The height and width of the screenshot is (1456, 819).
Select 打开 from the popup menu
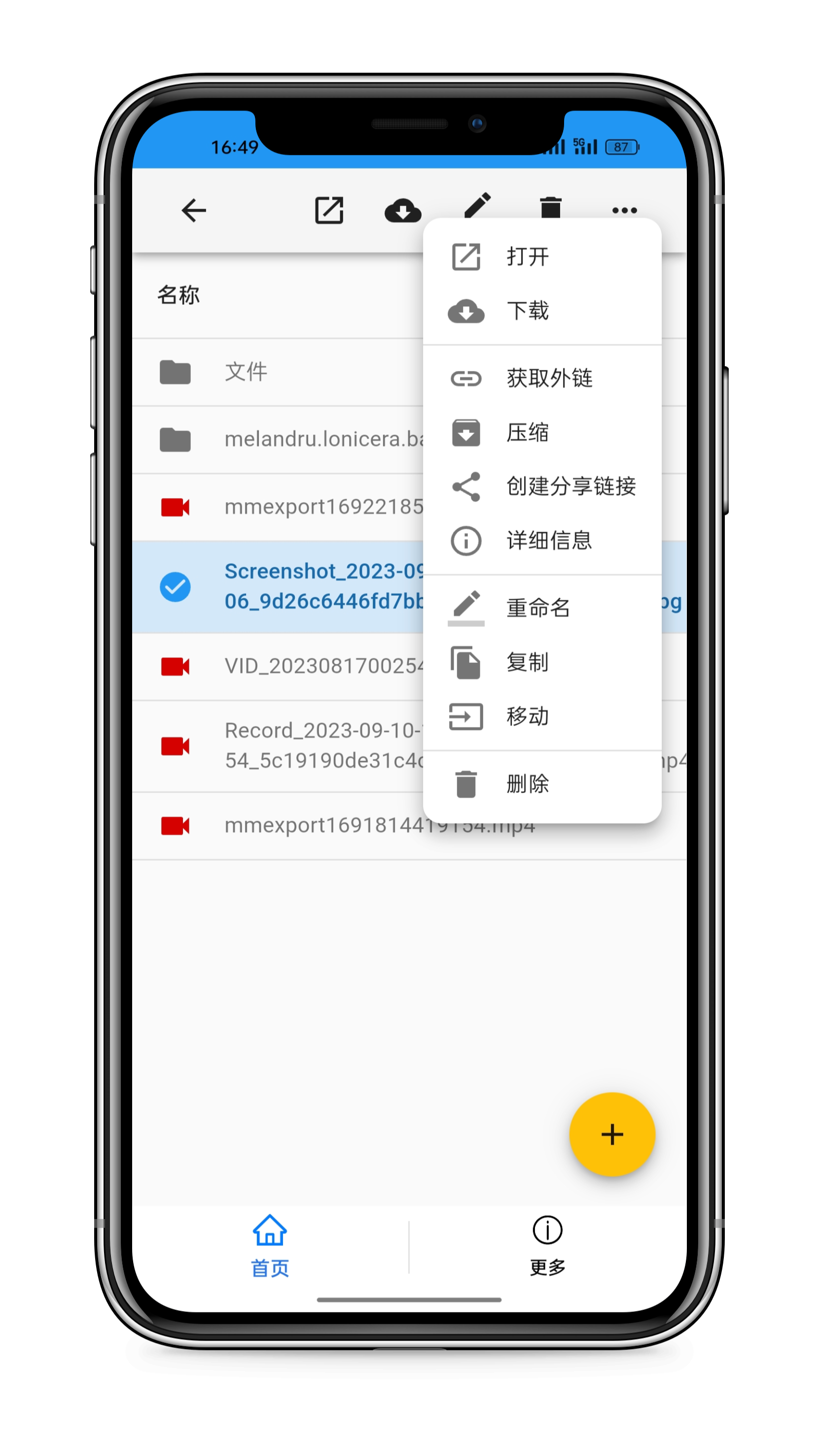point(527,256)
